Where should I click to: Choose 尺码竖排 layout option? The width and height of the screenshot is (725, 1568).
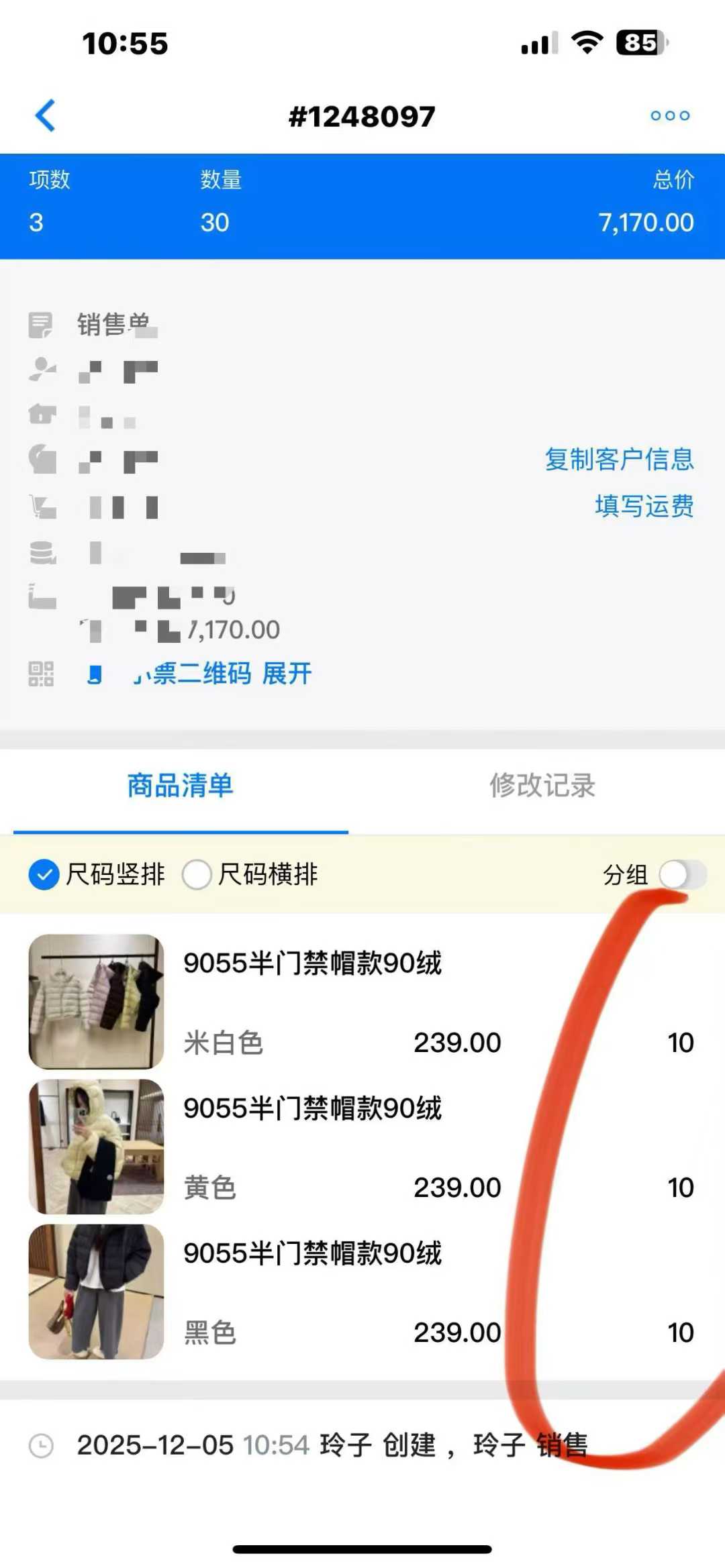44,875
